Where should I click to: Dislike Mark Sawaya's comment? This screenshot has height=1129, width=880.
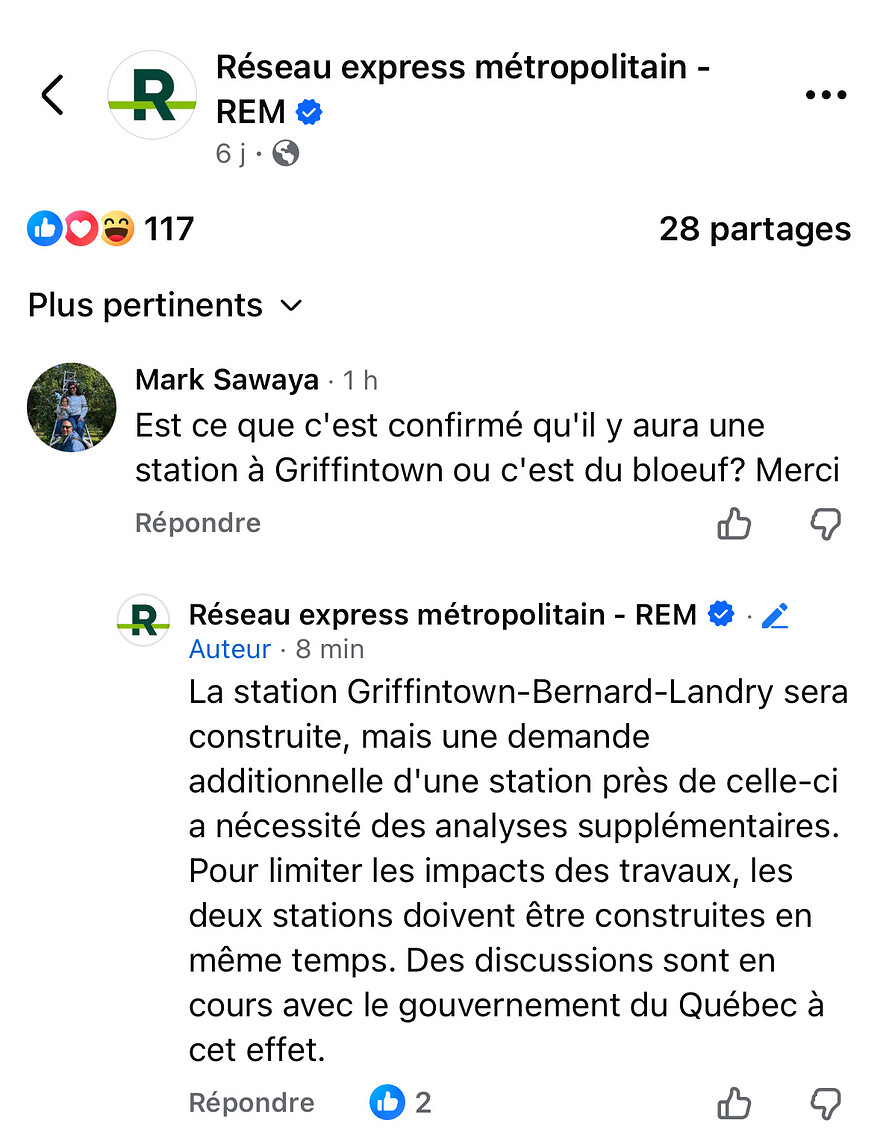[825, 523]
